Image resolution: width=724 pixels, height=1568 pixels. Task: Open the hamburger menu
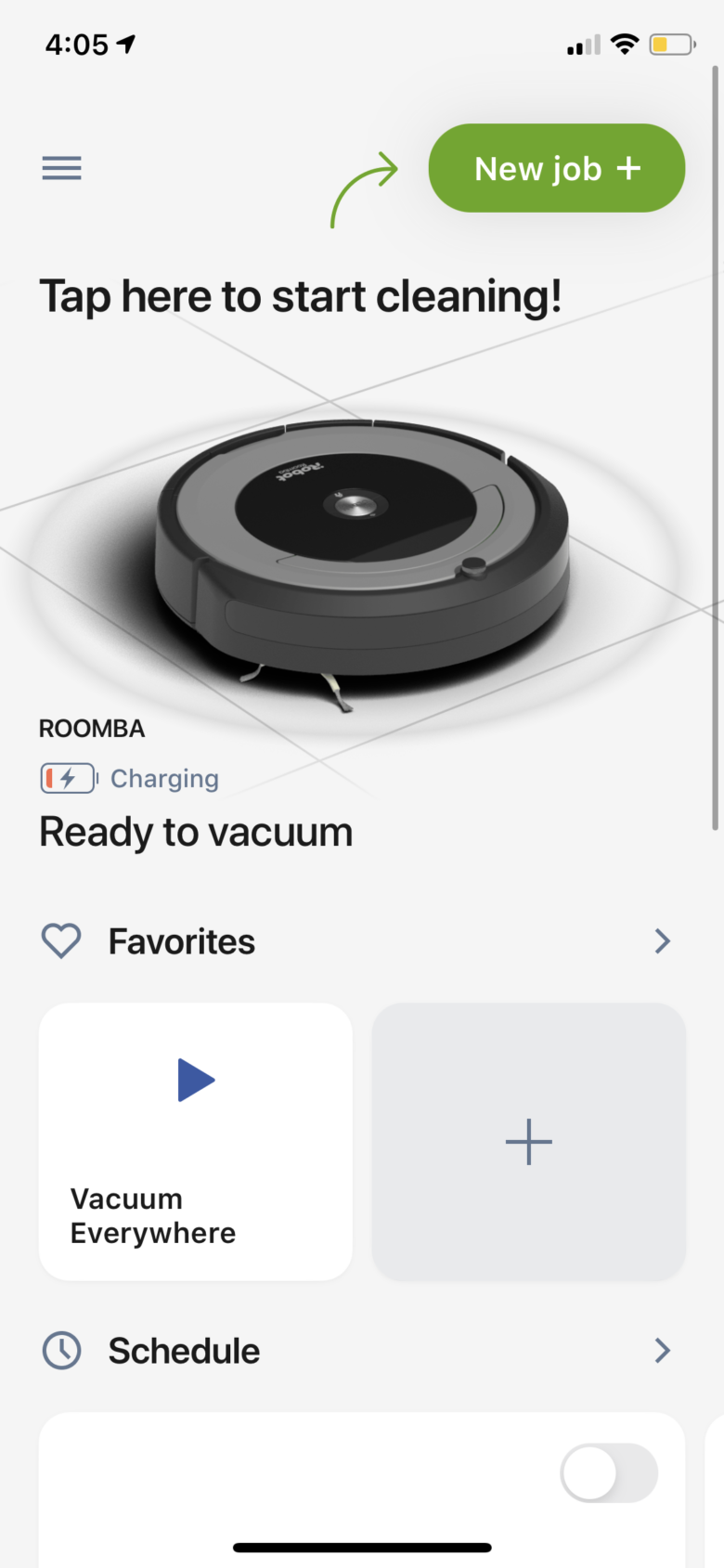[x=61, y=168]
